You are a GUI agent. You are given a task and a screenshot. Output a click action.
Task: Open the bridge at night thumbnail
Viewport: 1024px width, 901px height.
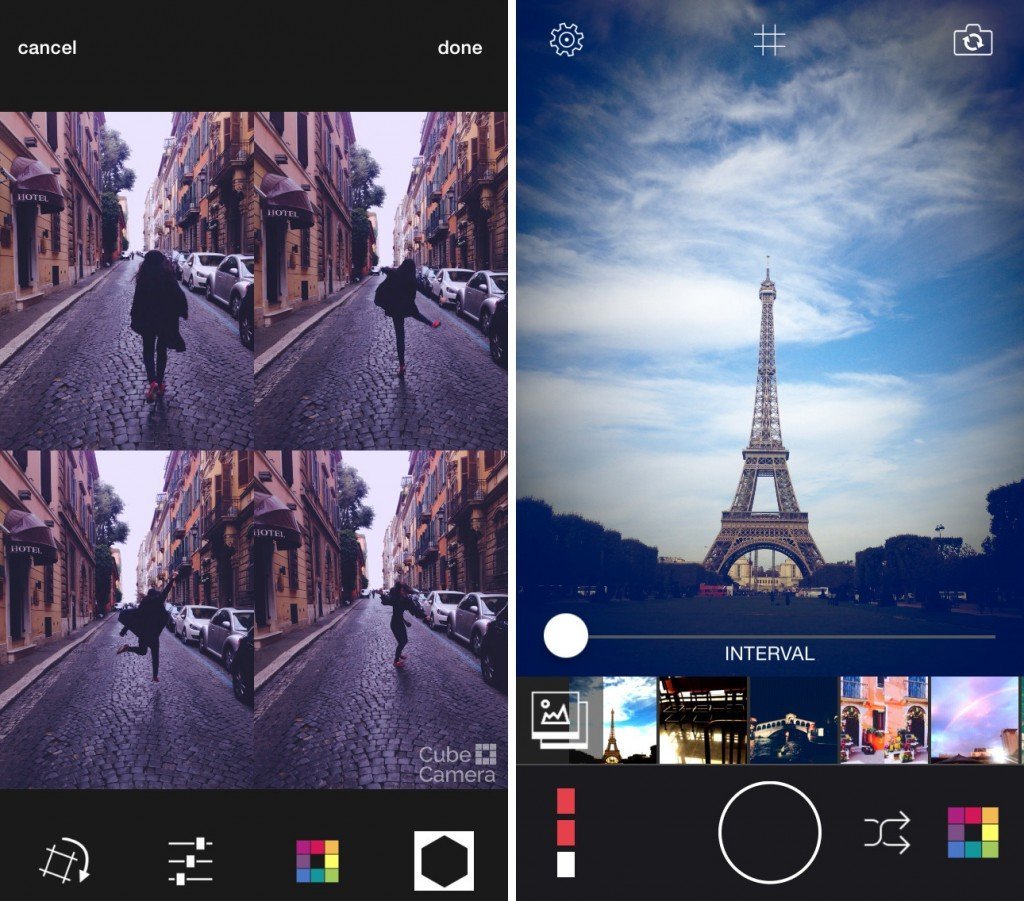(794, 720)
